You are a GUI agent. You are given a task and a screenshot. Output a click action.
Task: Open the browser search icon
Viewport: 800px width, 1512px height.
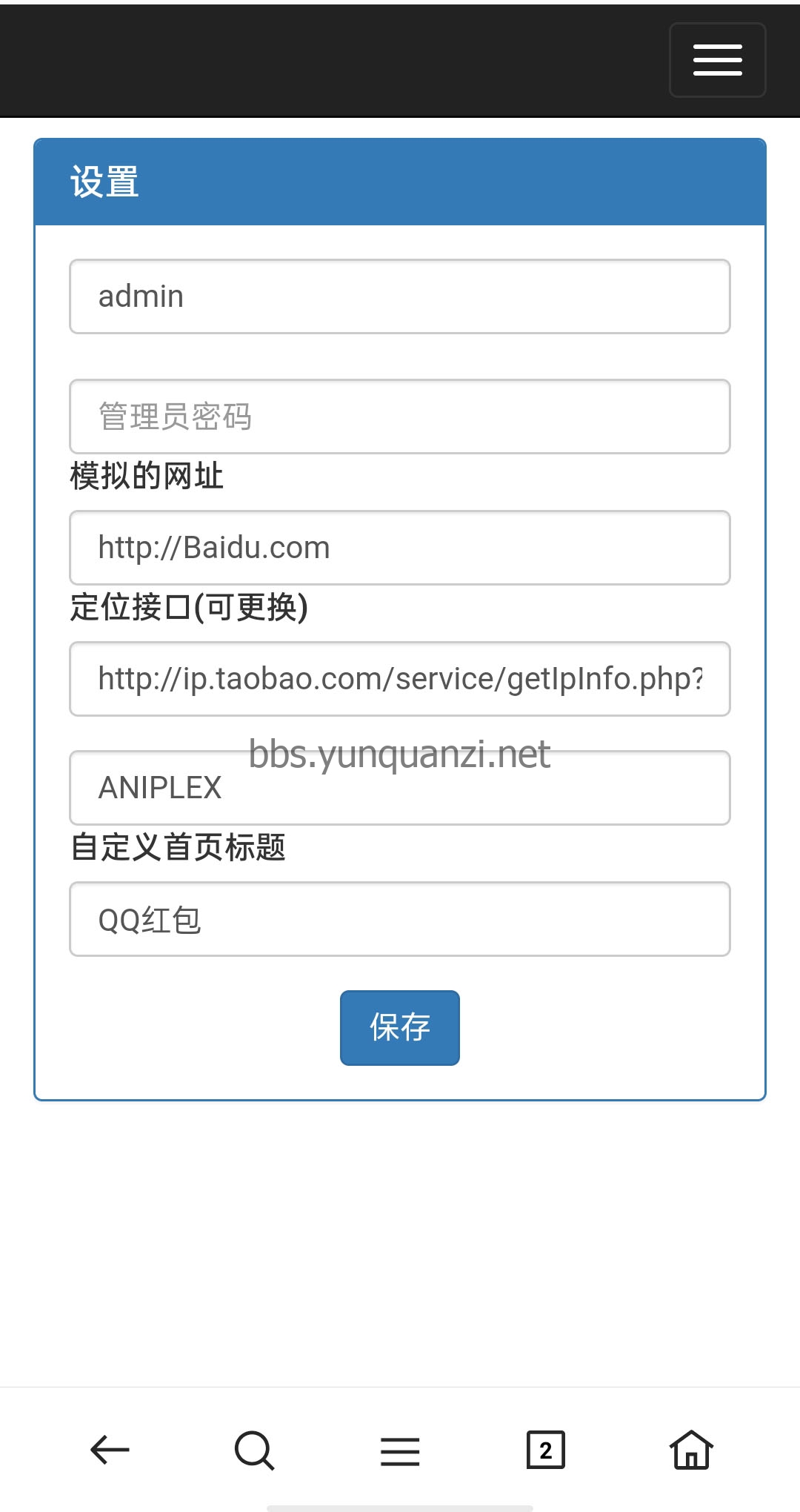(x=254, y=1450)
